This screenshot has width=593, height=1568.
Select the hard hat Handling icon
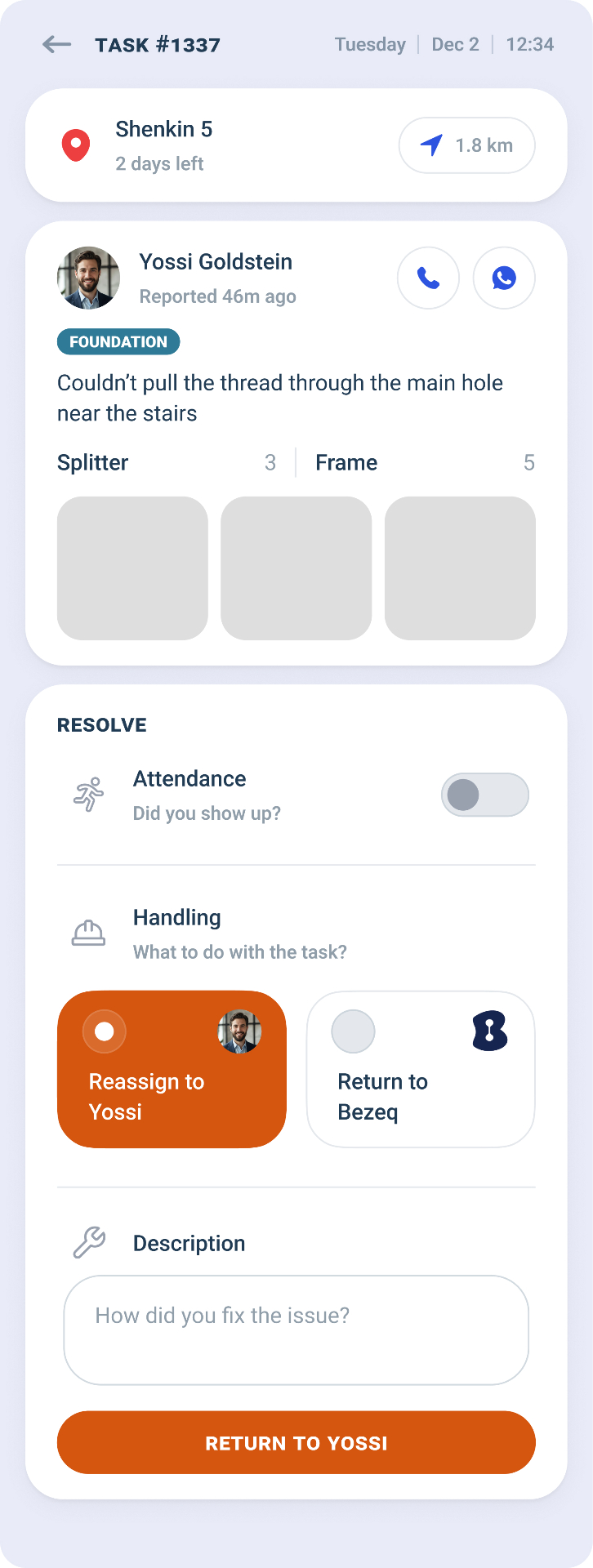[x=88, y=932]
